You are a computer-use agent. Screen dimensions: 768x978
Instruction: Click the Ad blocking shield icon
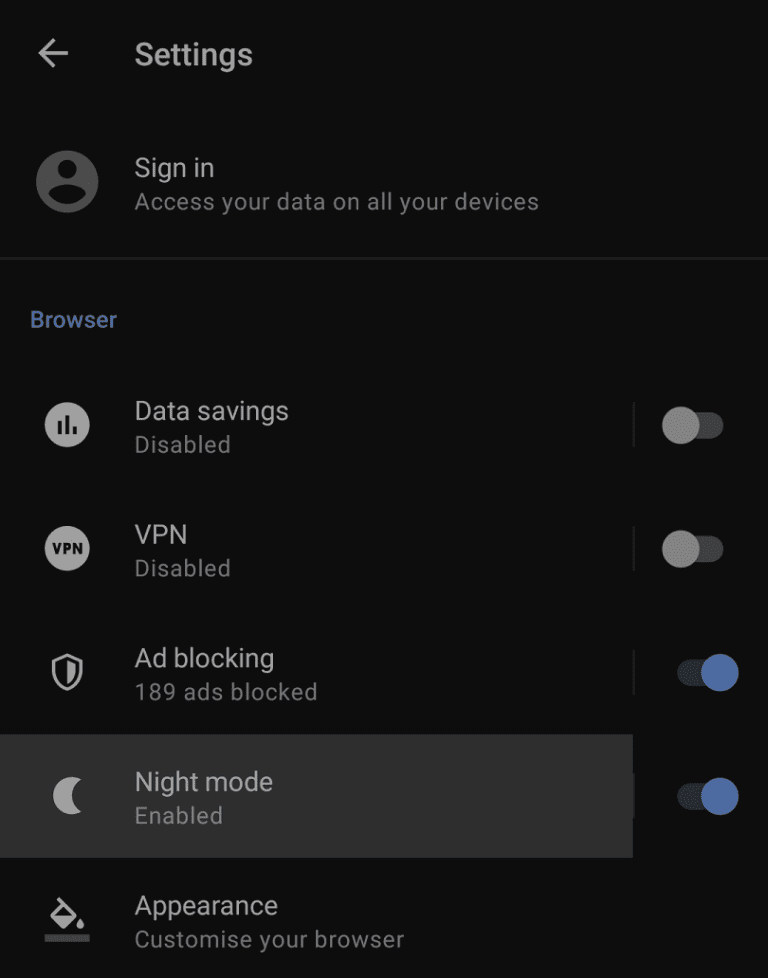point(66,672)
